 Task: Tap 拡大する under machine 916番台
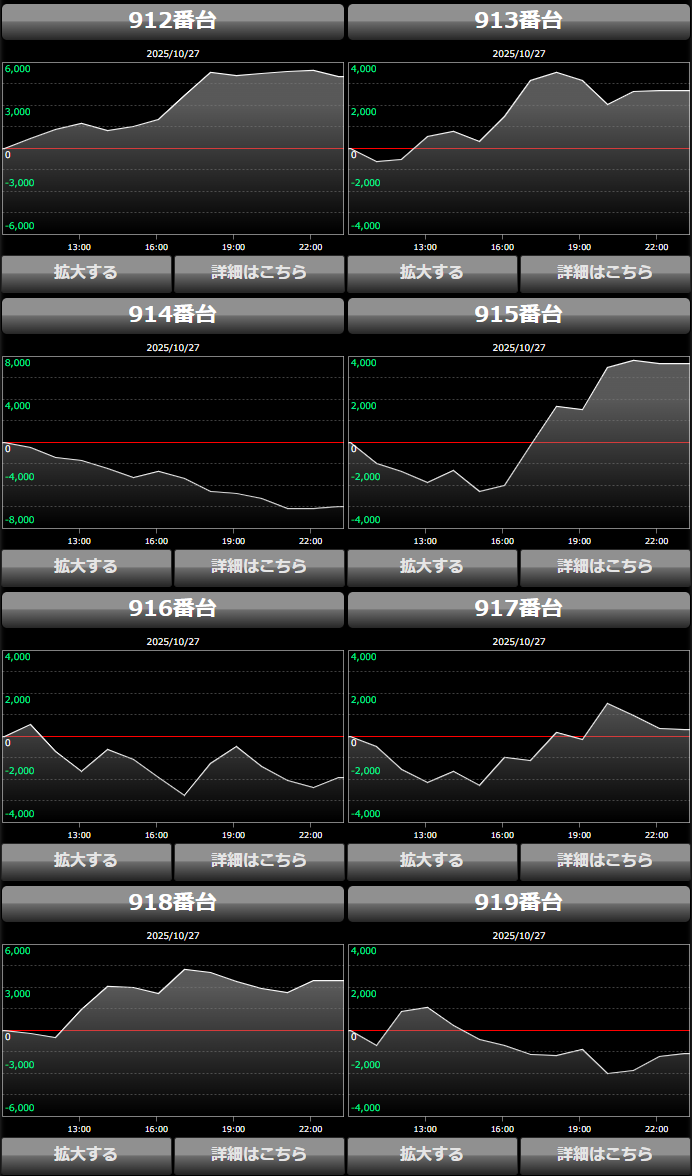click(86, 860)
